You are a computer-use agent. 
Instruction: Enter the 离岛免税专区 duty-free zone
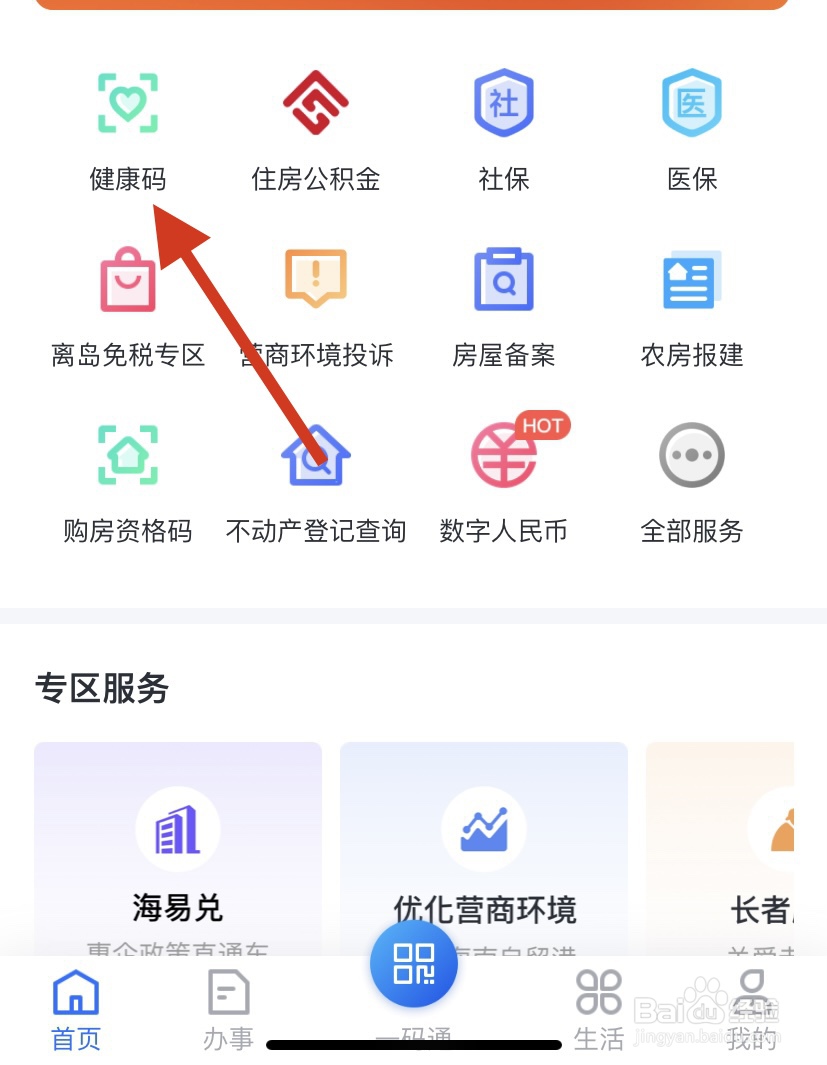click(x=128, y=305)
